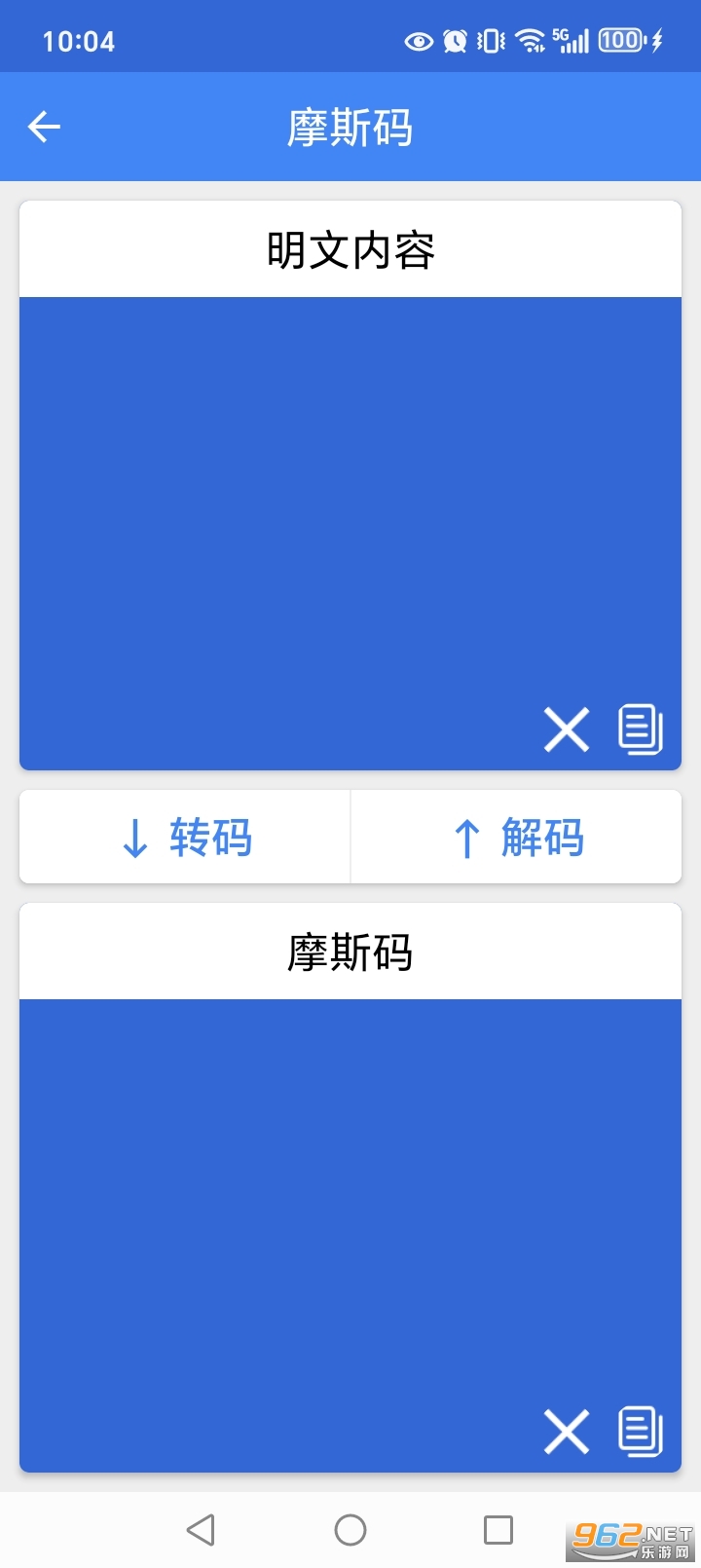The width and height of the screenshot is (701, 1568).
Task: Clear the 明文内容 plaintext input
Action: click(x=566, y=730)
